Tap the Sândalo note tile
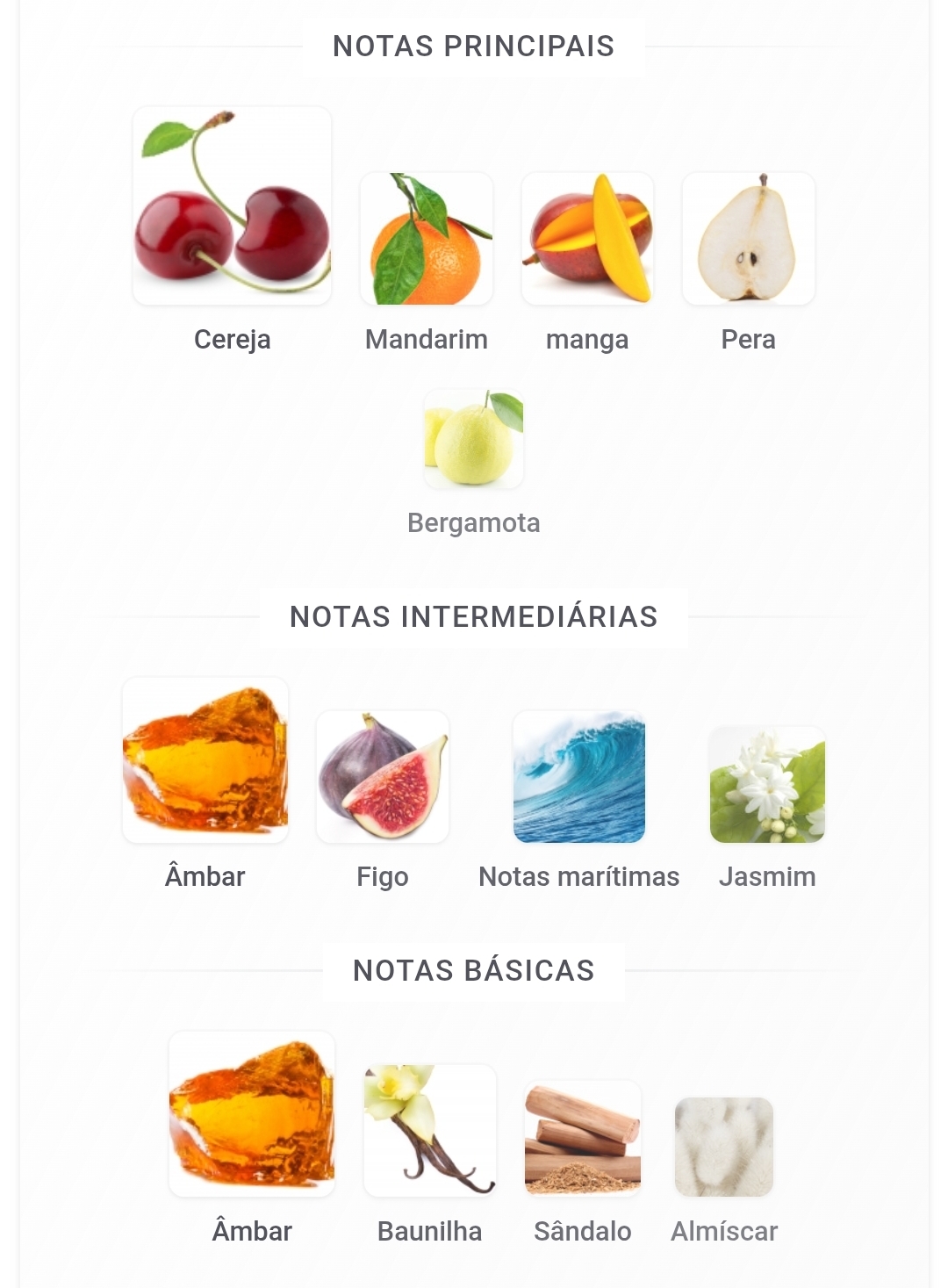Screen dimensions: 948x1288 coord(583,1139)
